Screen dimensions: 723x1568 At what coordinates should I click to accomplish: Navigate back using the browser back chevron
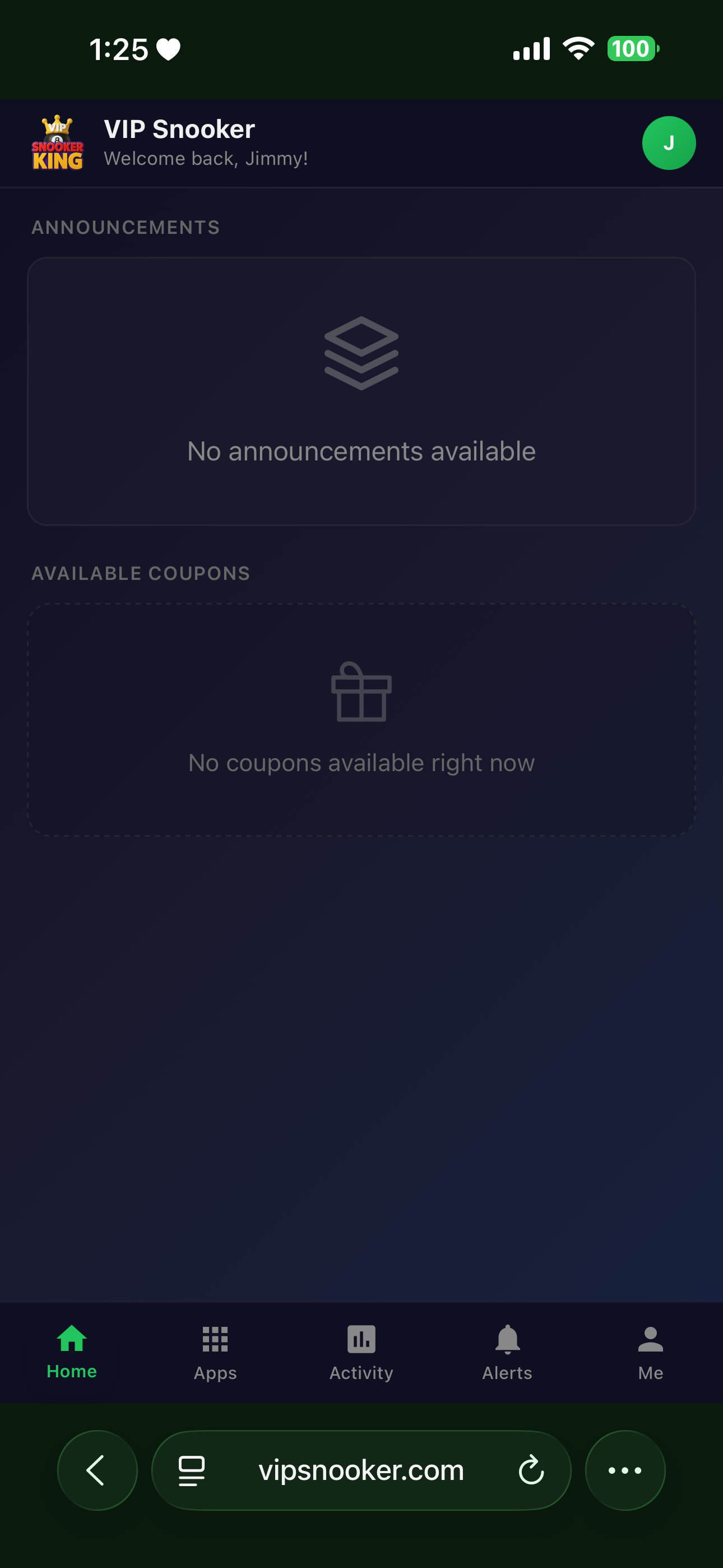(97, 1470)
